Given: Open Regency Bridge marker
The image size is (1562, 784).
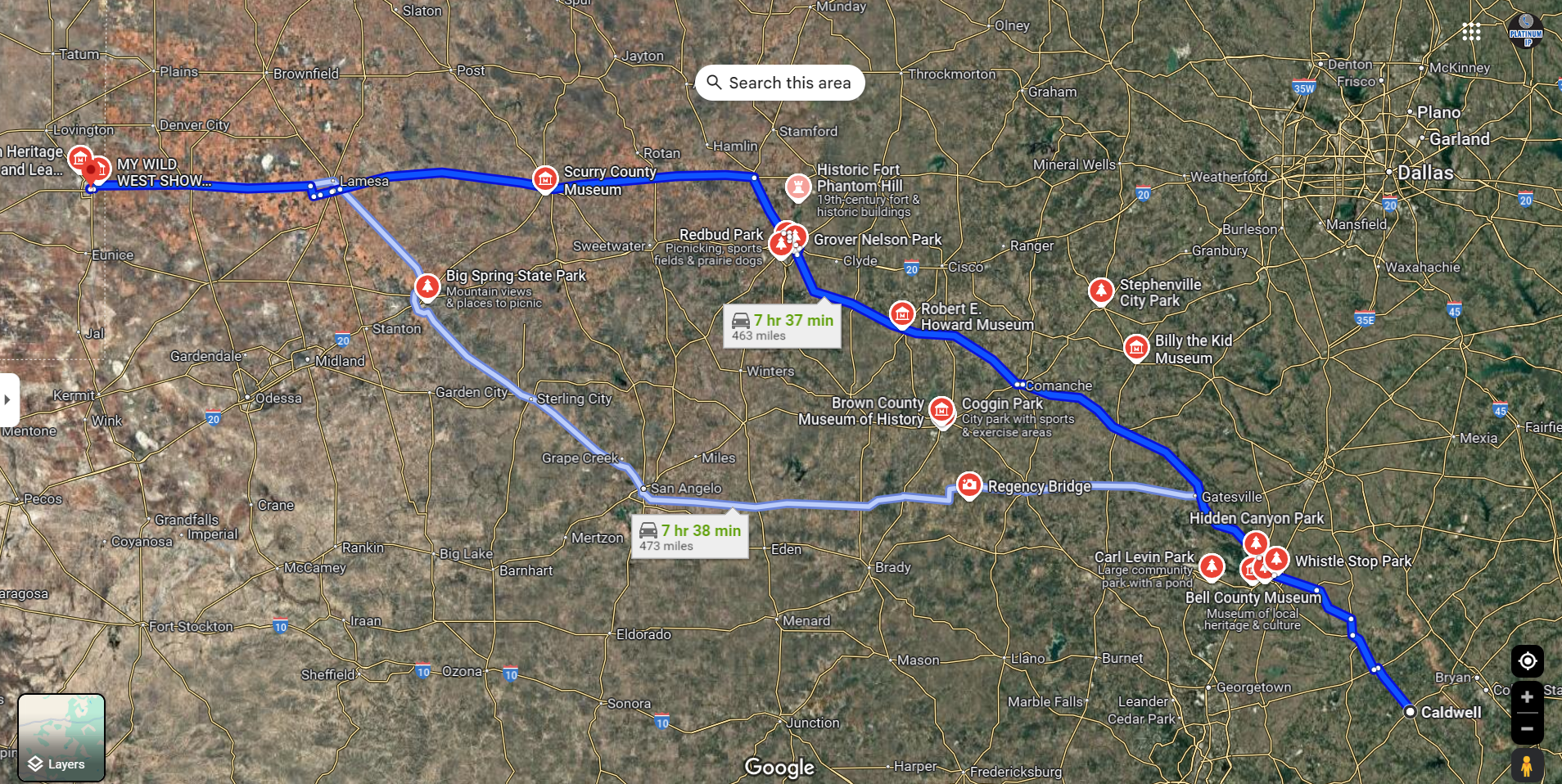Looking at the screenshot, I should tap(969, 484).
